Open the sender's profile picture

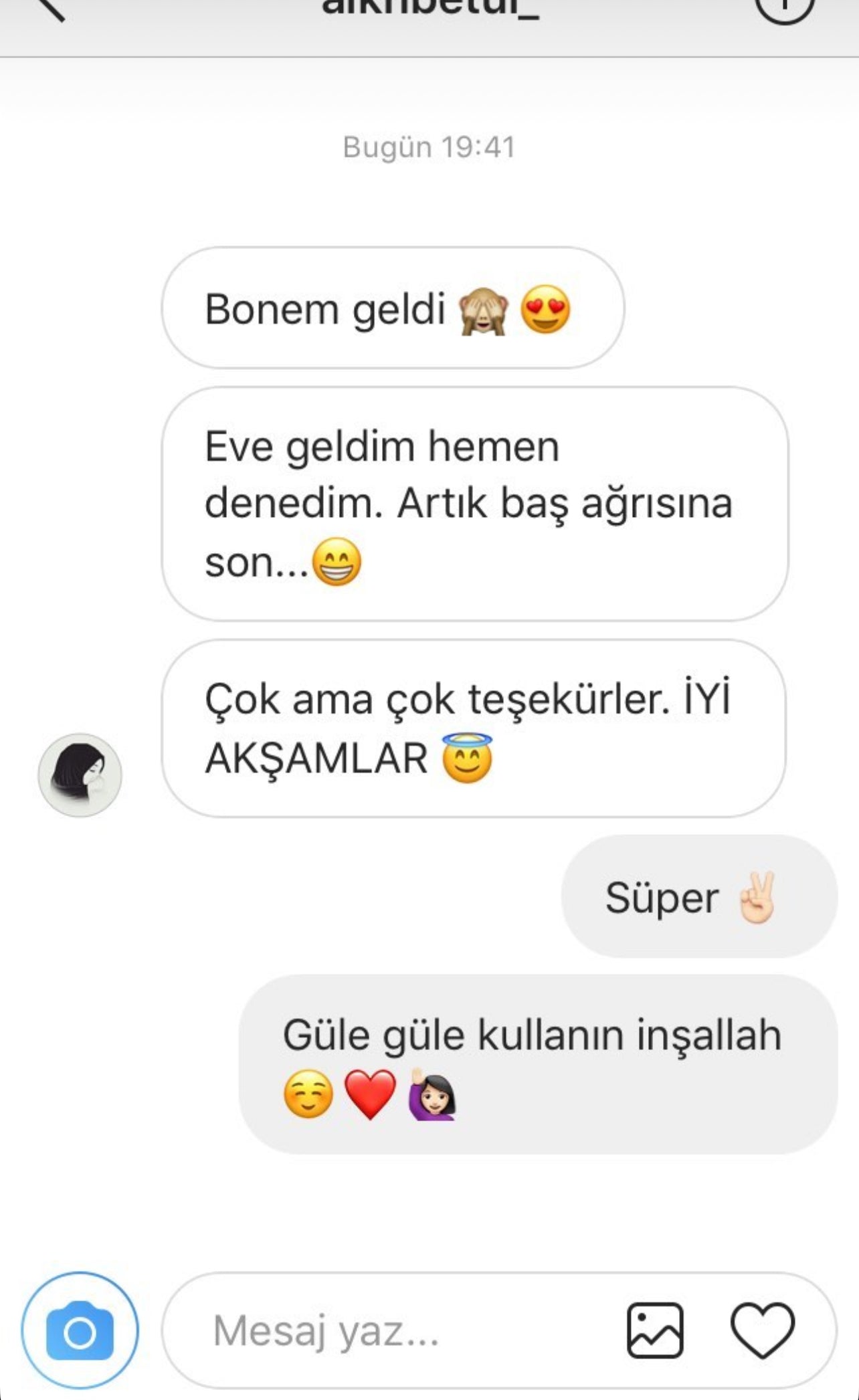point(80,775)
